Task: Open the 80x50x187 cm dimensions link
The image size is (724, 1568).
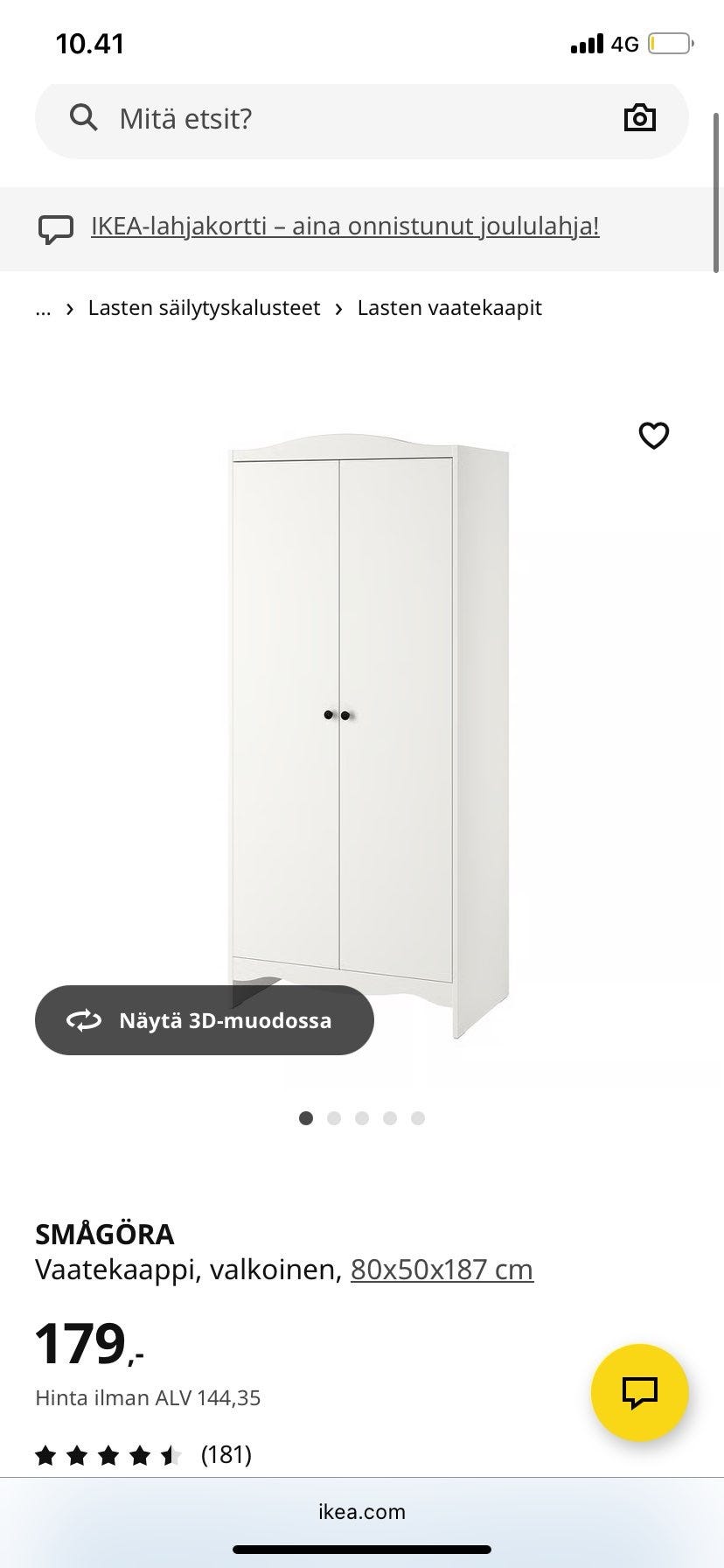Action: (442, 1269)
